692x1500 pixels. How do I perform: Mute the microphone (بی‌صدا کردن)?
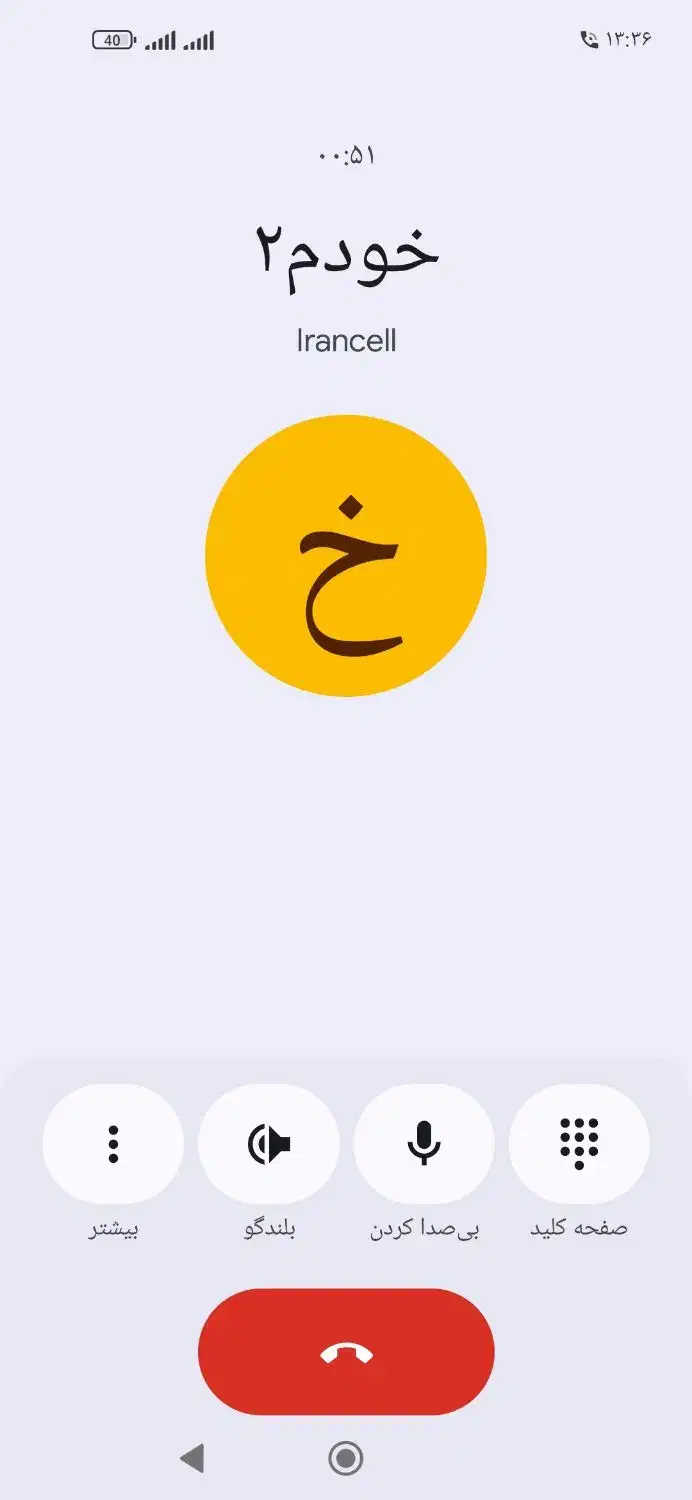pos(424,1144)
